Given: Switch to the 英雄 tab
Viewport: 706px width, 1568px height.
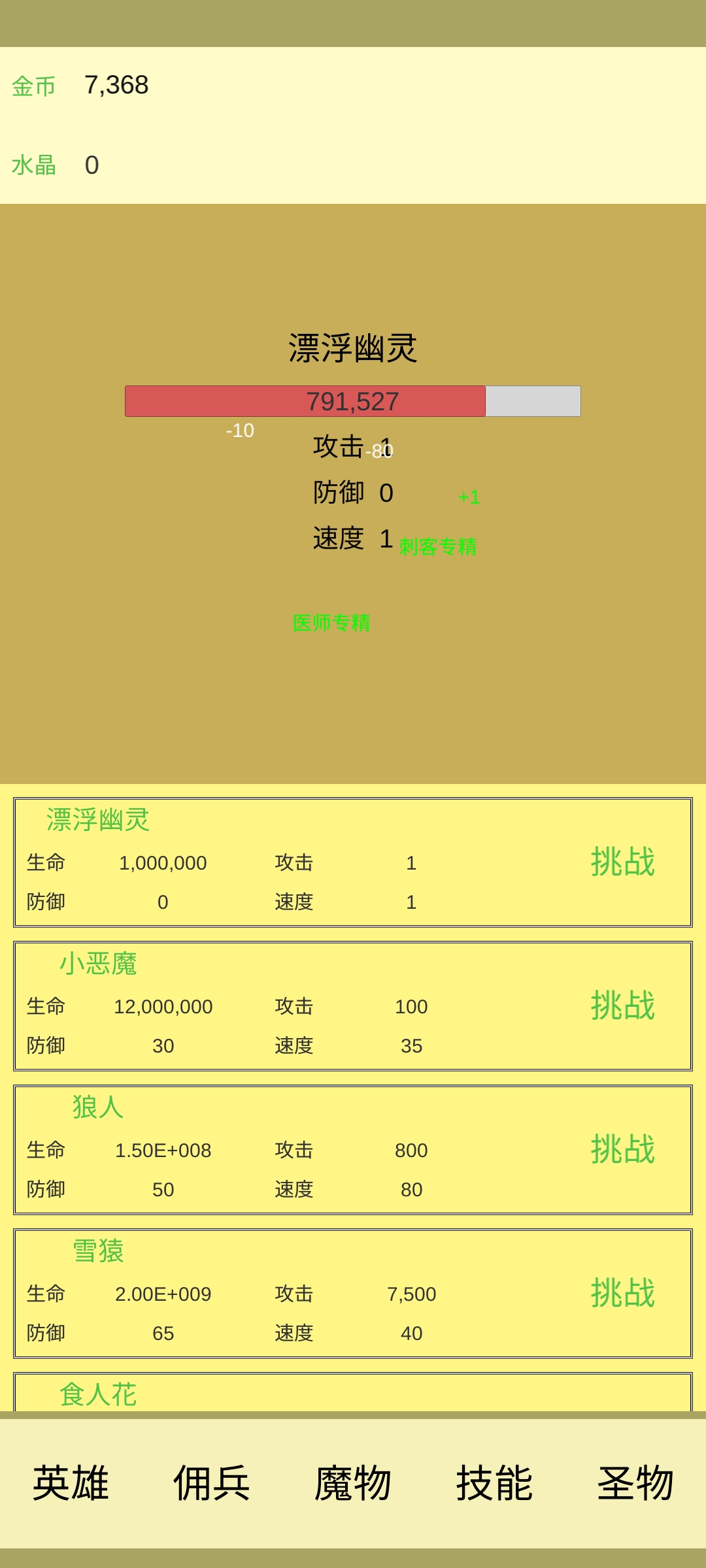Looking at the screenshot, I should 71,1483.
